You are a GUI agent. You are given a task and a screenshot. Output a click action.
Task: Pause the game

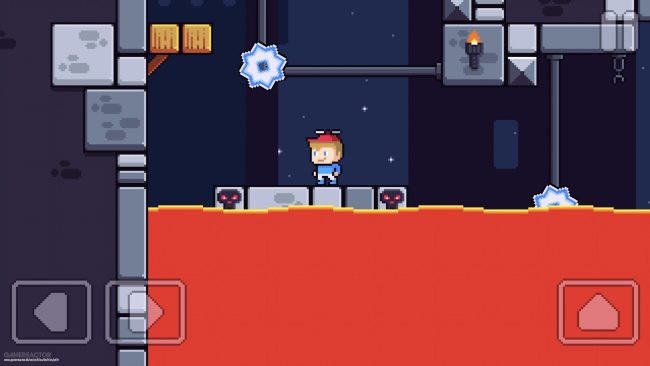point(619,31)
